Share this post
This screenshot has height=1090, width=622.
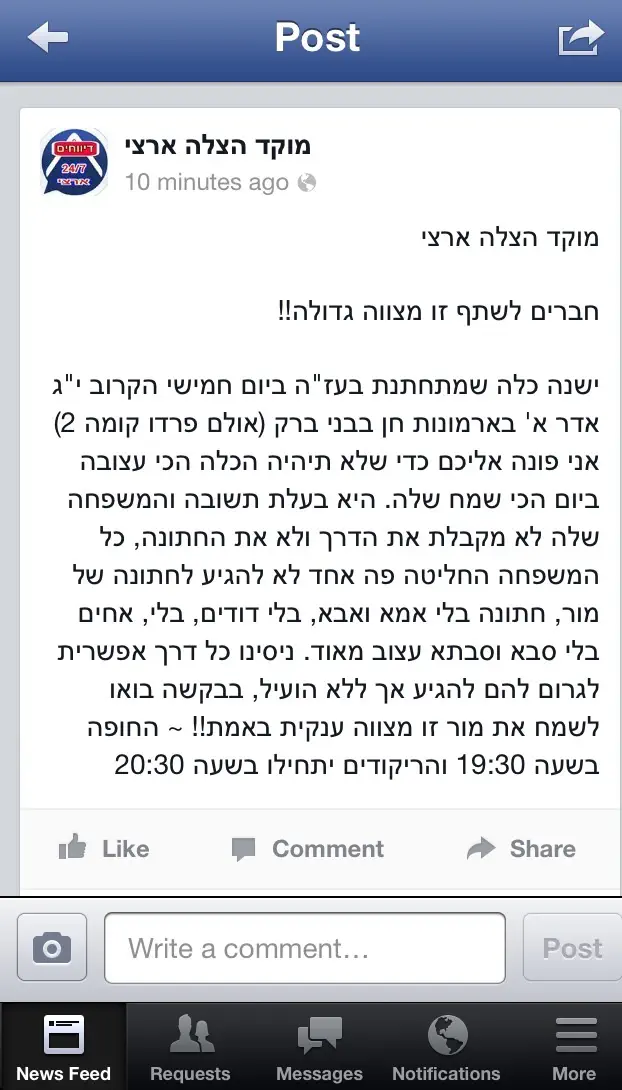coord(521,849)
